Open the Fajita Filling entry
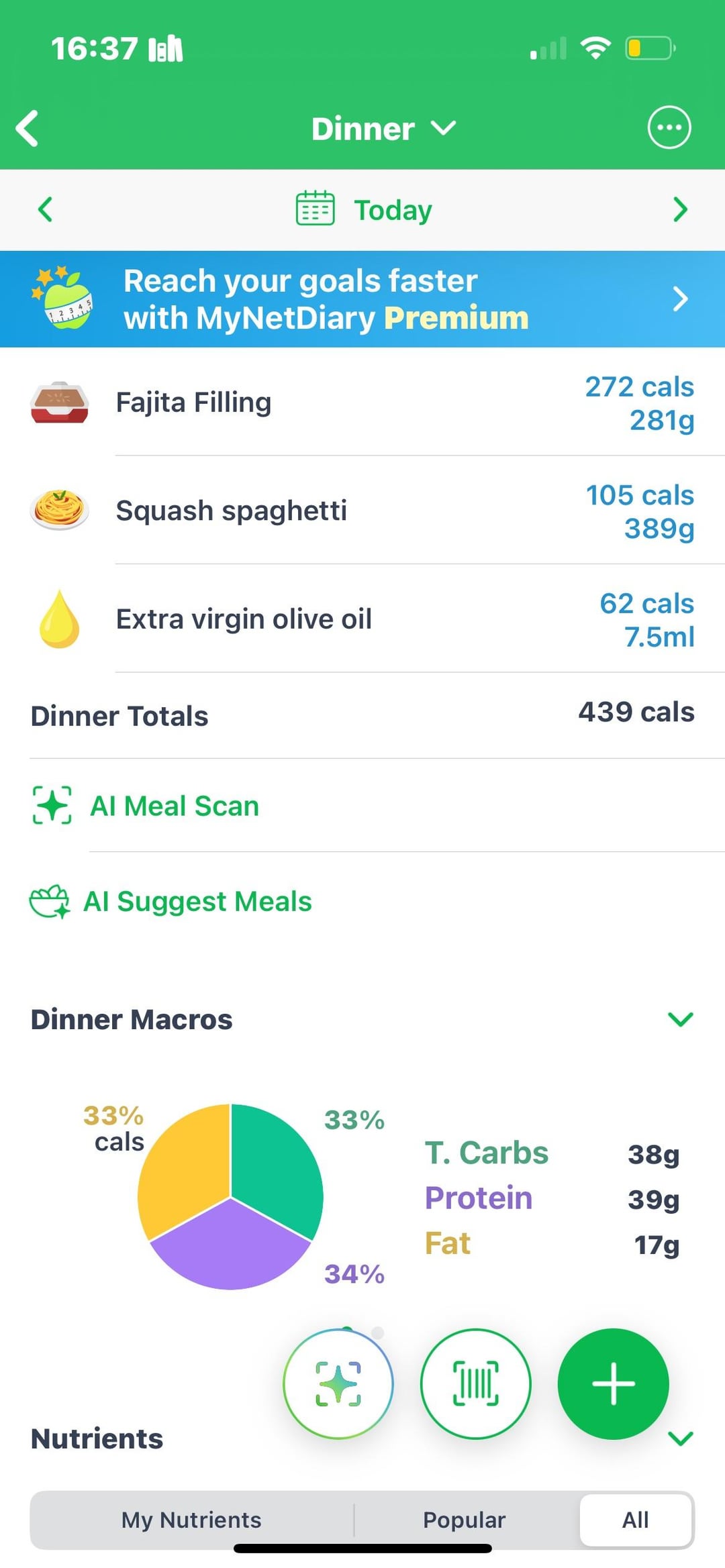The width and height of the screenshot is (725, 1568). pos(362,403)
